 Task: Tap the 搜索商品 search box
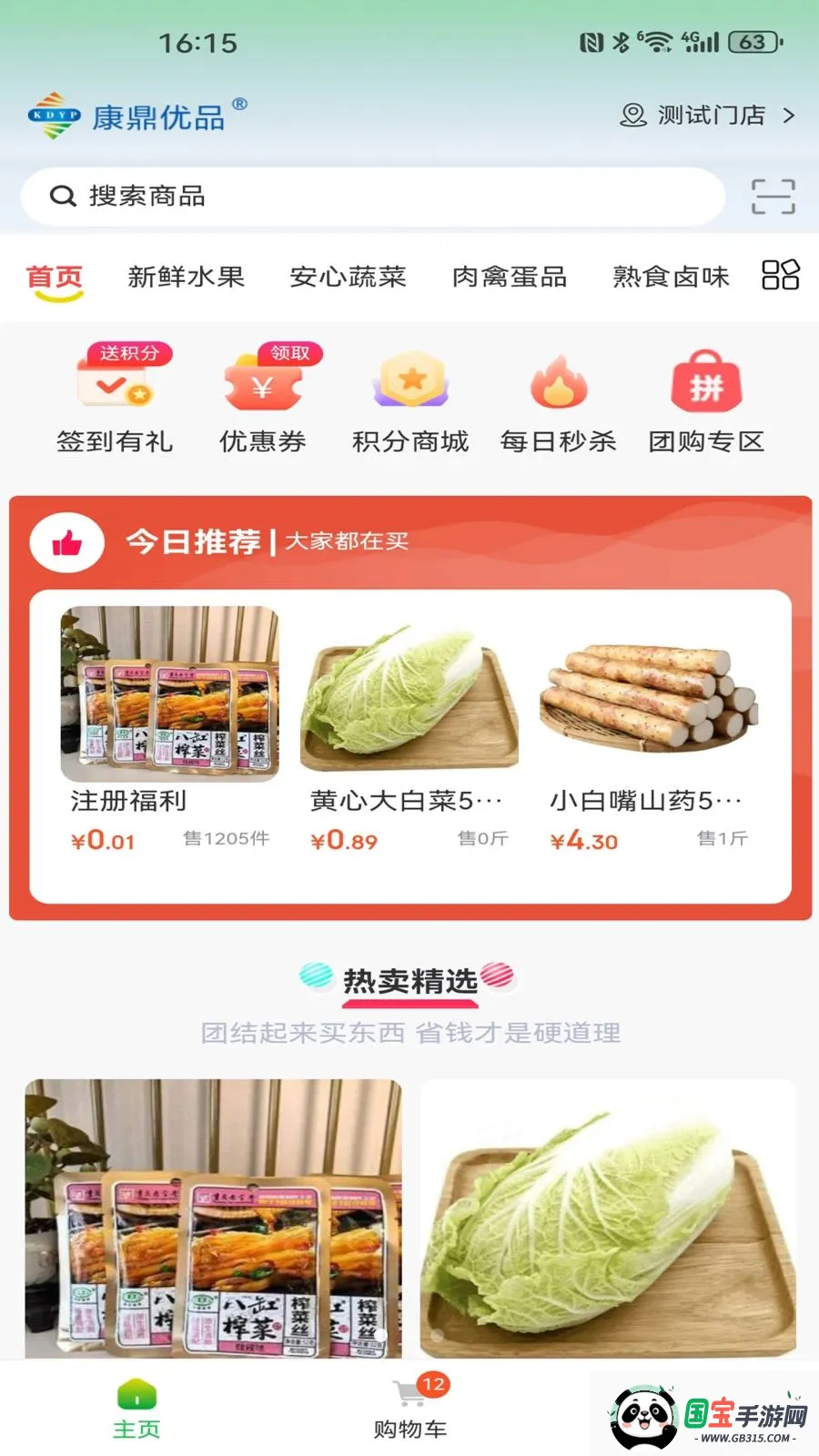pos(373,197)
